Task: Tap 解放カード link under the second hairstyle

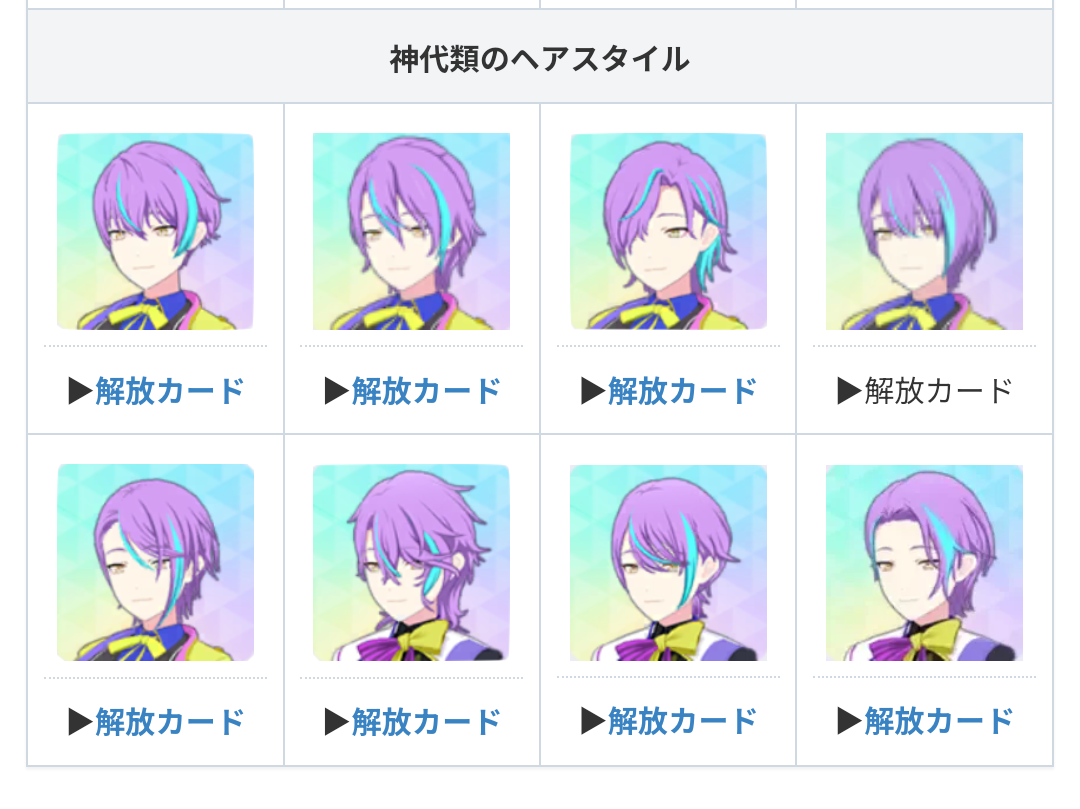Action: point(426,391)
